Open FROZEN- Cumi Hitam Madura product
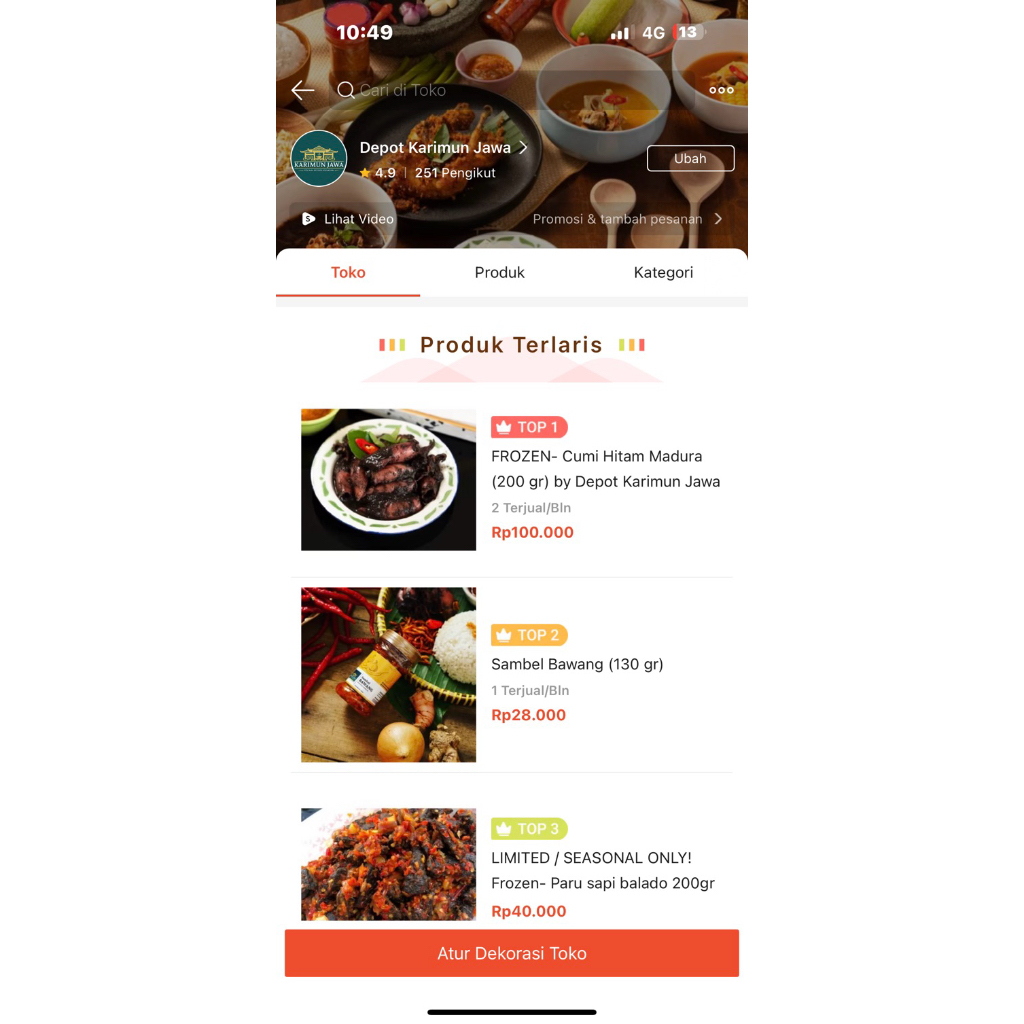The width and height of the screenshot is (1024, 1024). 604,469
